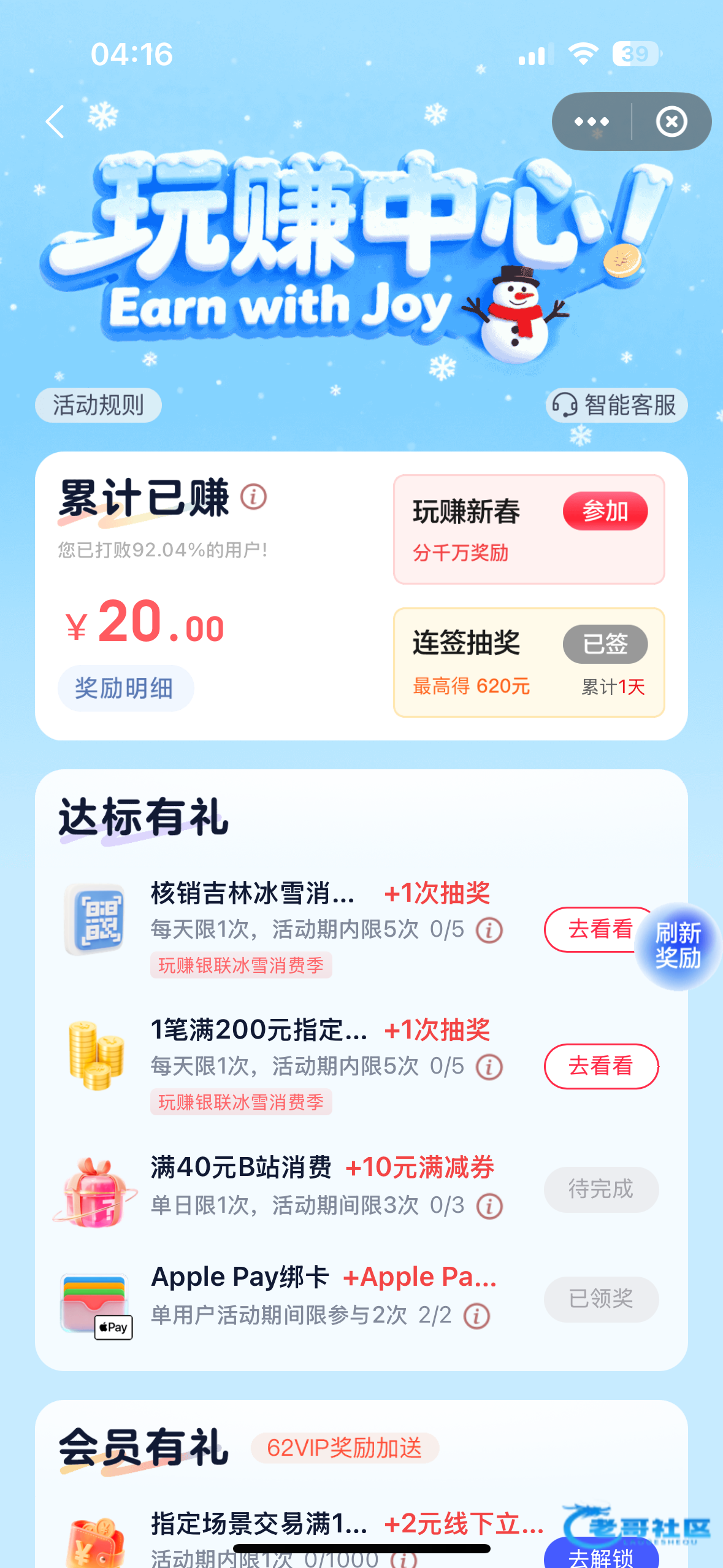Tap the info icon beside 累计已赚
This screenshot has width=723, height=1568.
(x=253, y=496)
